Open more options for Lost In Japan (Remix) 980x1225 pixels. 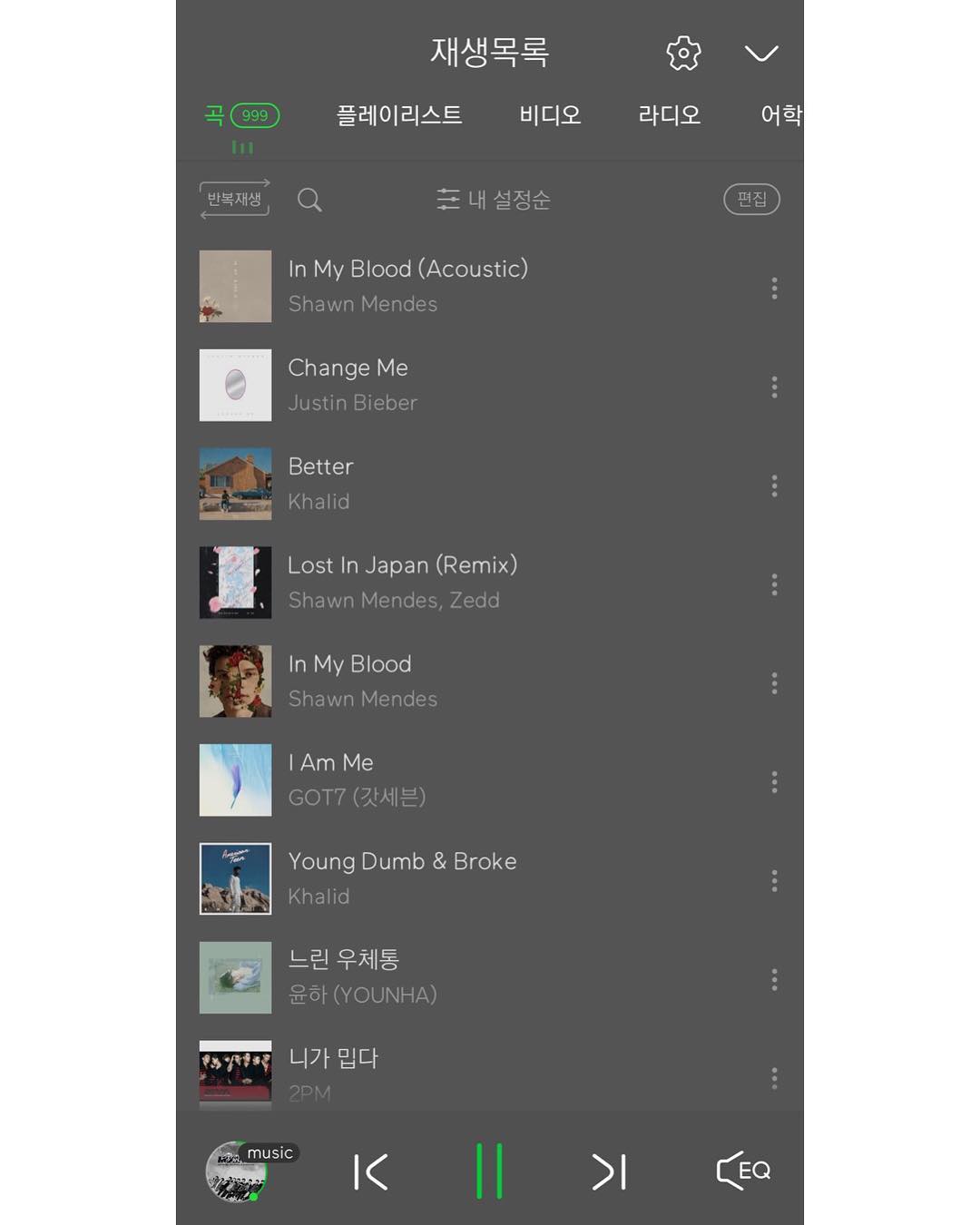pos(774,584)
